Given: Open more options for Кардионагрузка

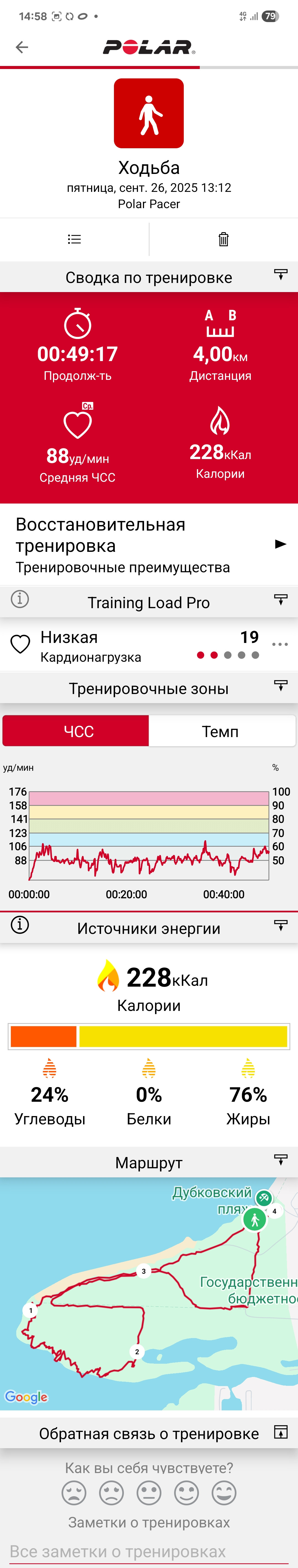Looking at the screenshot, I should click(280, 644).
